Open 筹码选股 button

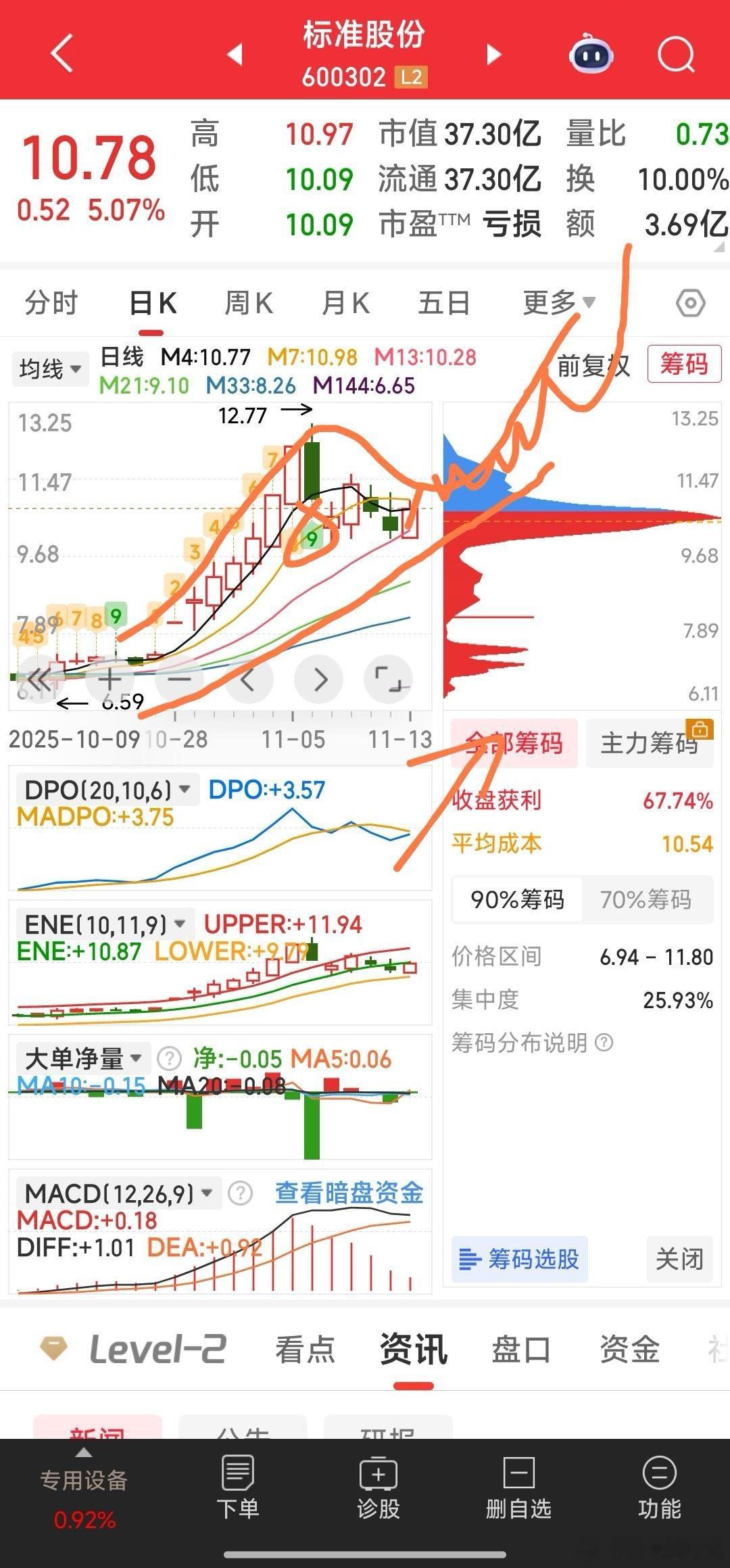coord(519,1259)
